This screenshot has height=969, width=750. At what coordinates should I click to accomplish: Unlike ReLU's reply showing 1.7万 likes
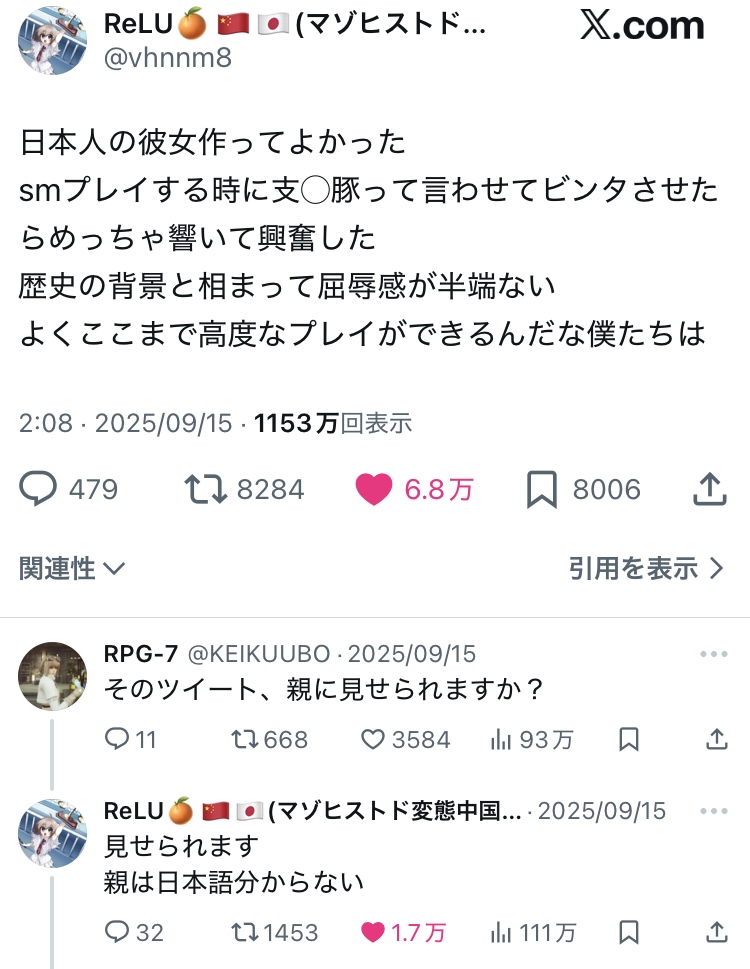(373, 933)
